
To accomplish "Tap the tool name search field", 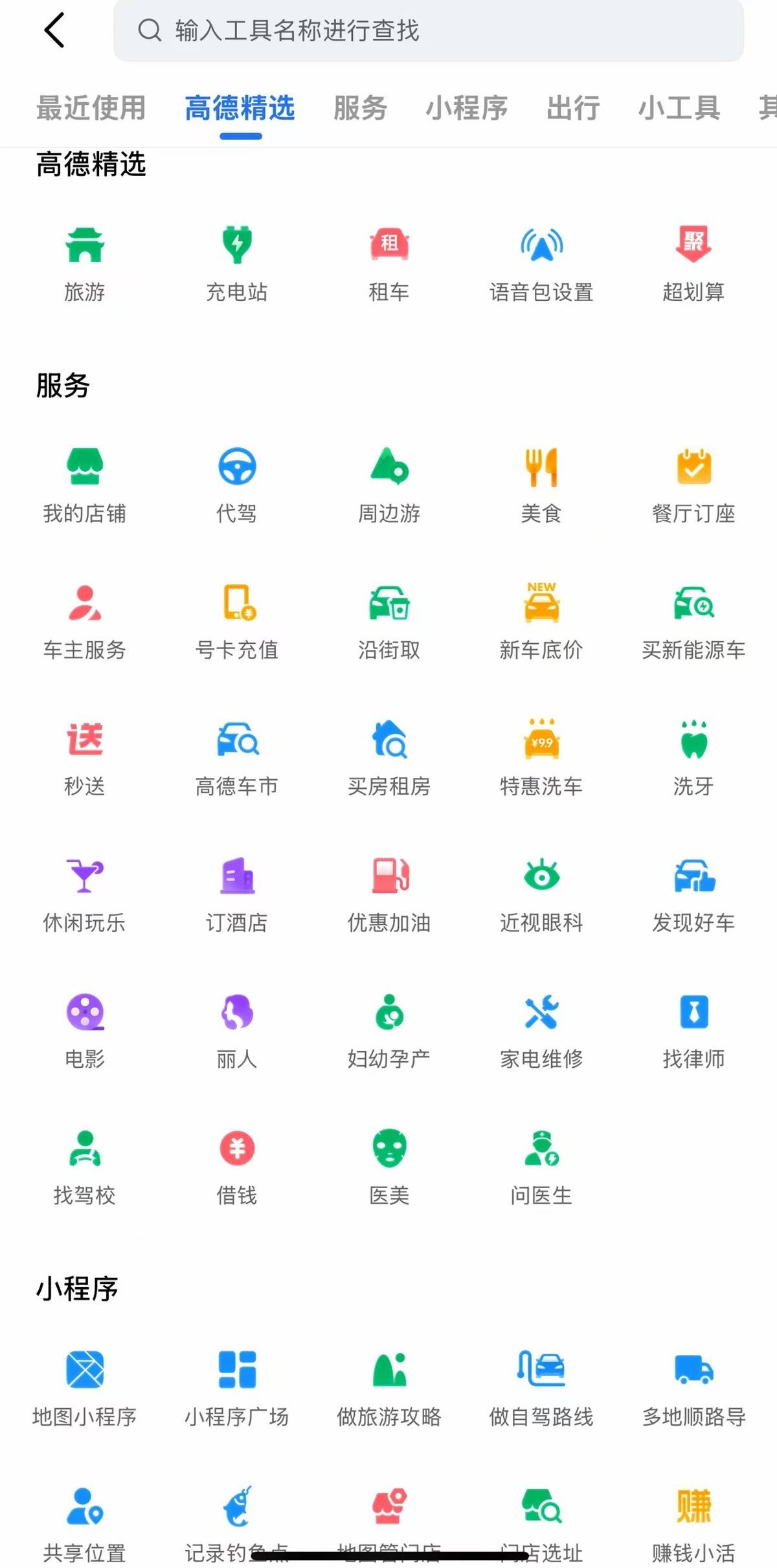I will pos(427,30).
